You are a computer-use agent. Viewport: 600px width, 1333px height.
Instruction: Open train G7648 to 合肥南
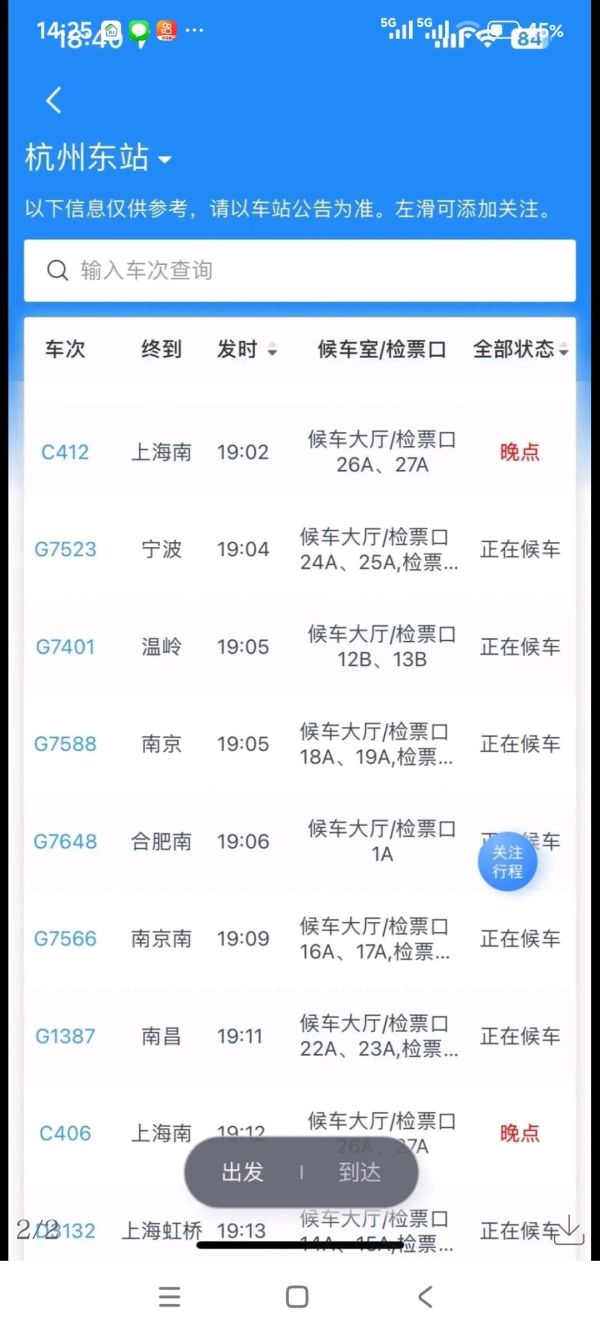pos(65,842)
